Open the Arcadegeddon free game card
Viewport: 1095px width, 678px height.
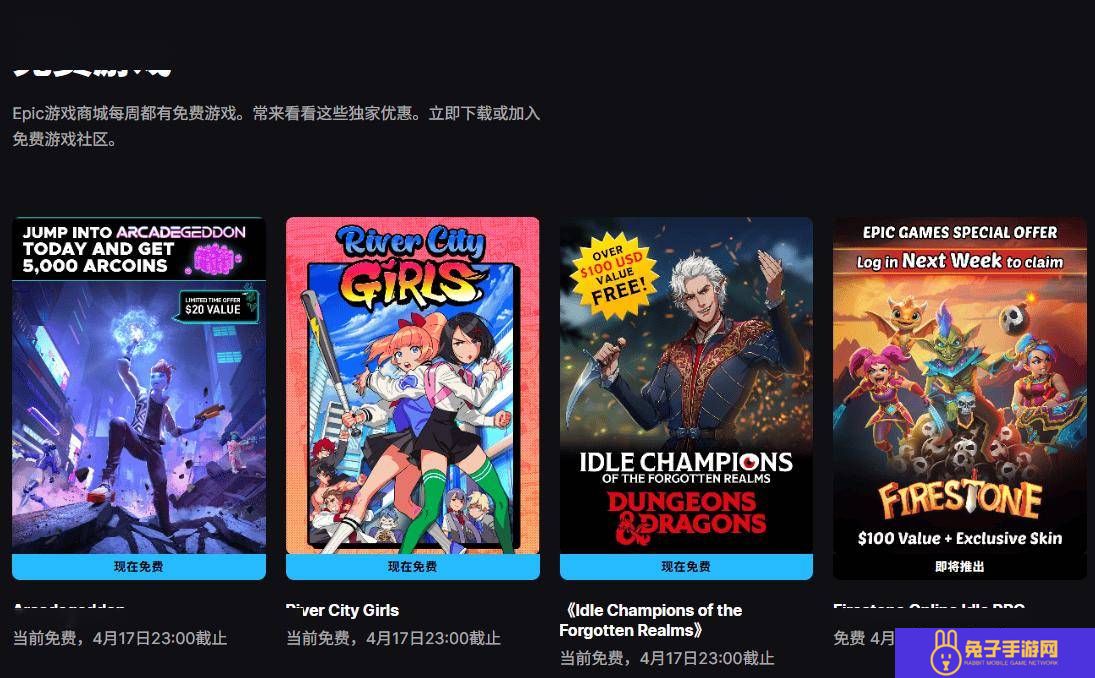pos(138,385)
